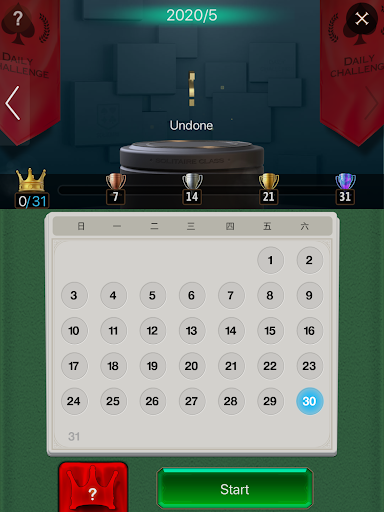Choose May 9 challenge
This screenshot has height=512, width=384.
click(x=309, y=295)
